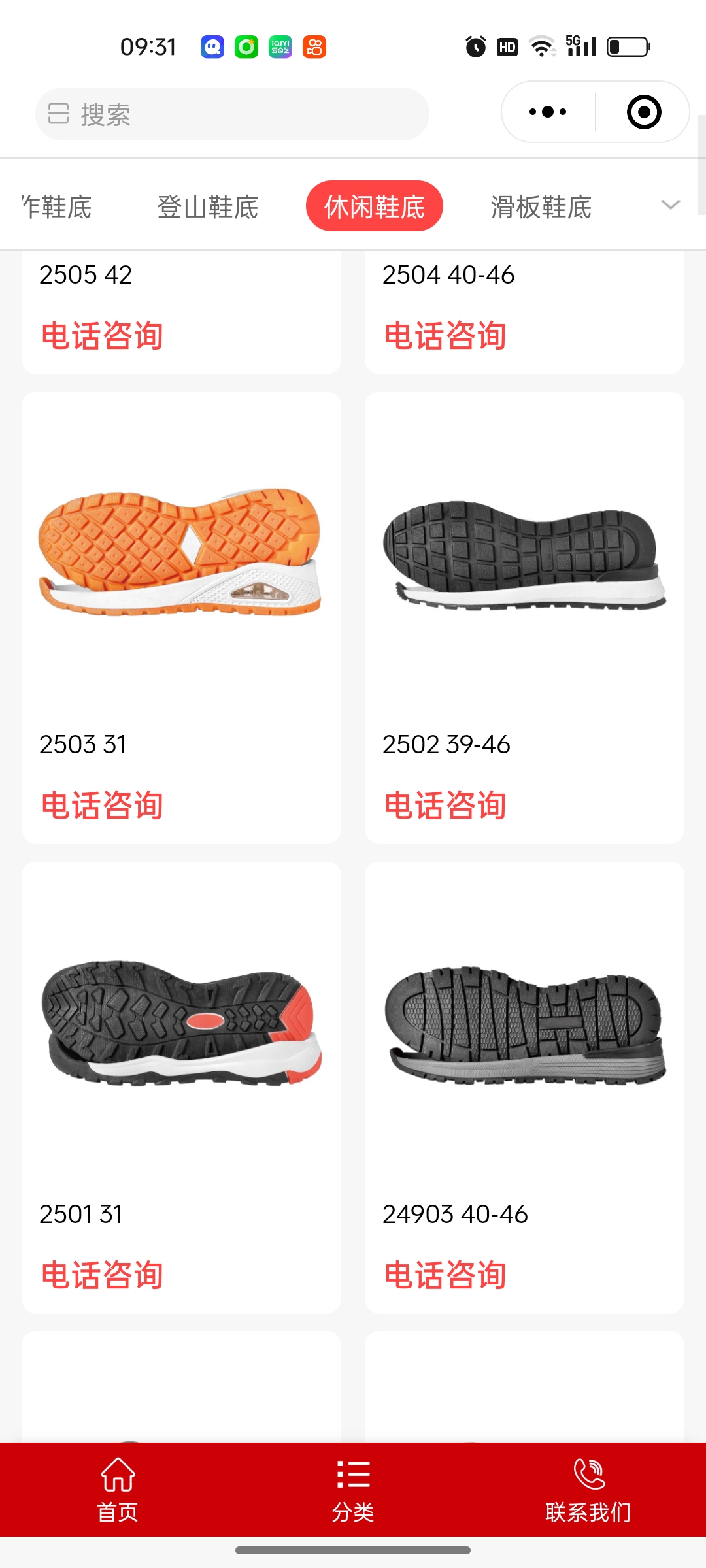This screenshot has height=1568, width=706.
Task: Switch to the 登山鞋底 category tab
Action: click(208, 207)
